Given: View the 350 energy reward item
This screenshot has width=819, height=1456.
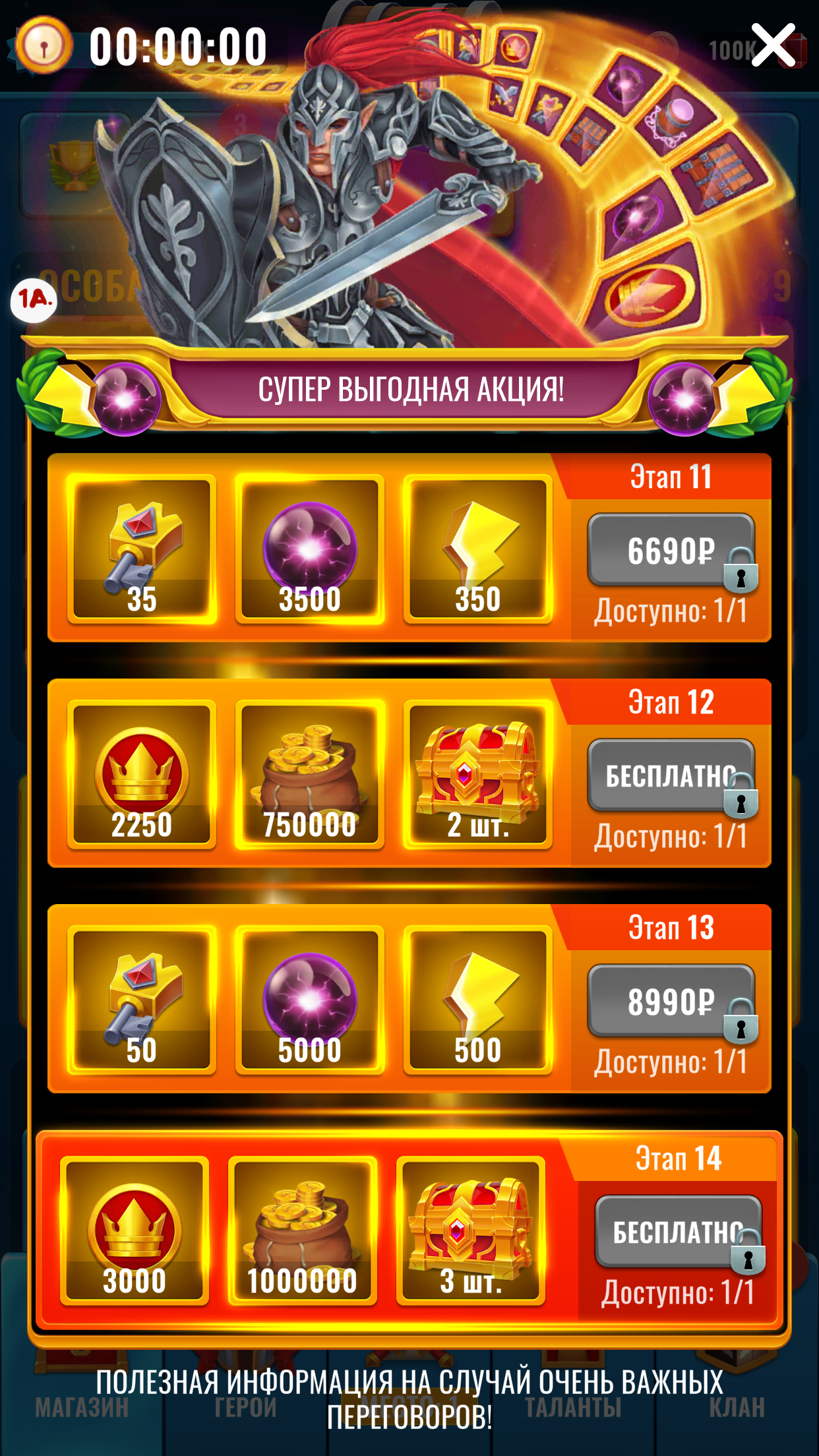Looking at the screenshot, I should click(x=478, y=549).
